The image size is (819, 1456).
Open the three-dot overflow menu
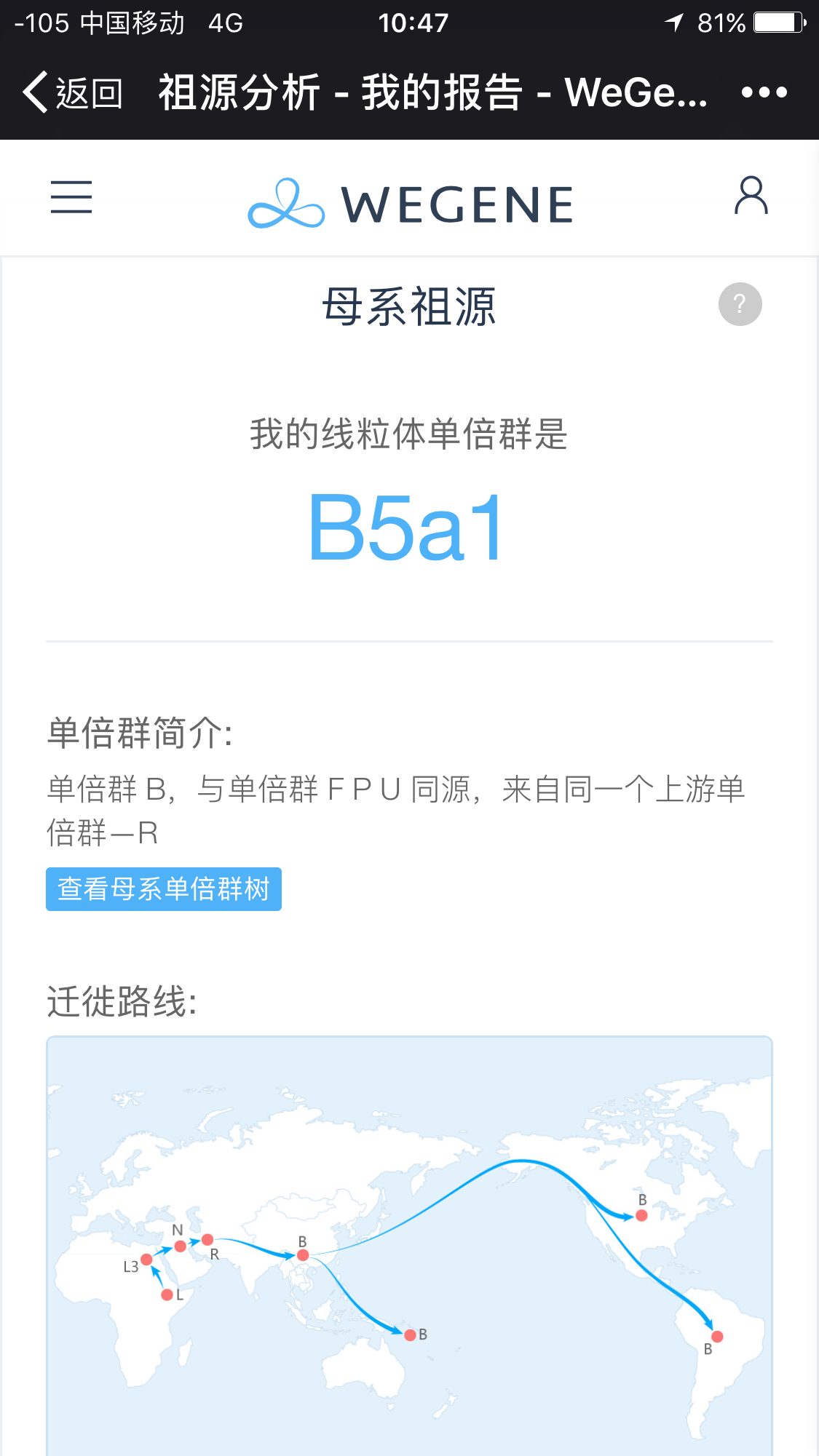pos(764,92)
